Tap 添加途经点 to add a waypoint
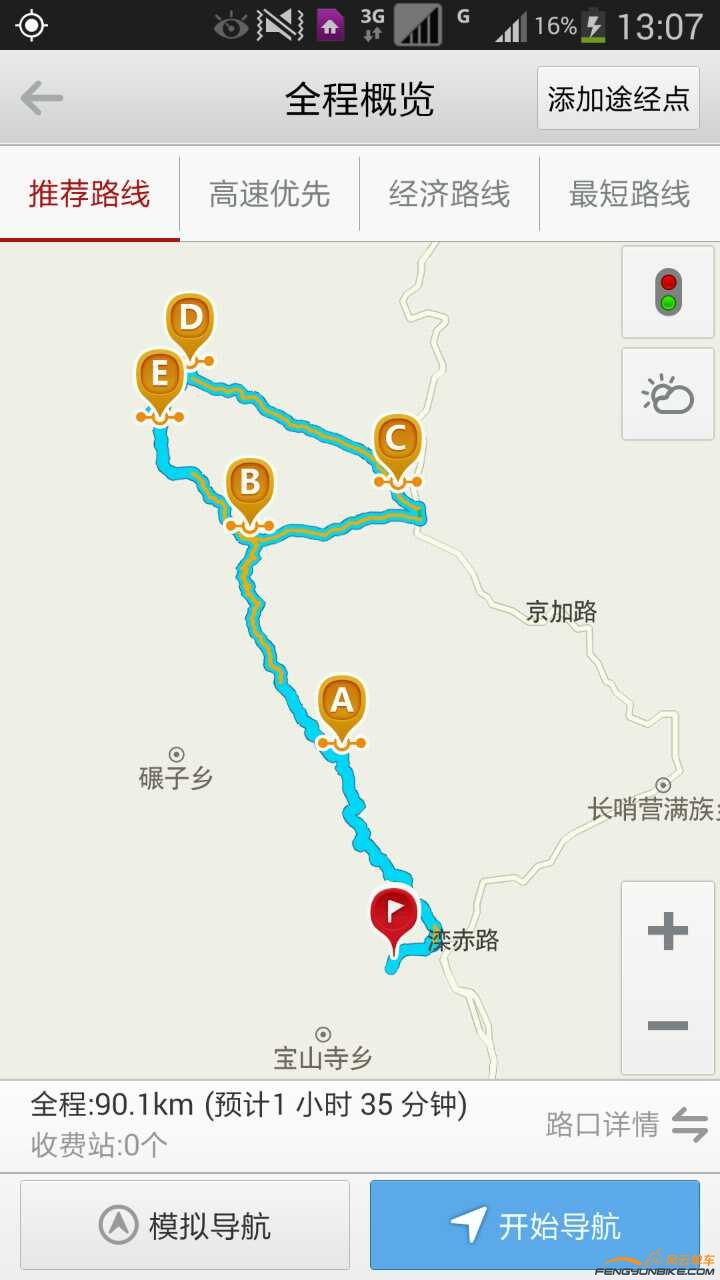 [x=618, y=98]
